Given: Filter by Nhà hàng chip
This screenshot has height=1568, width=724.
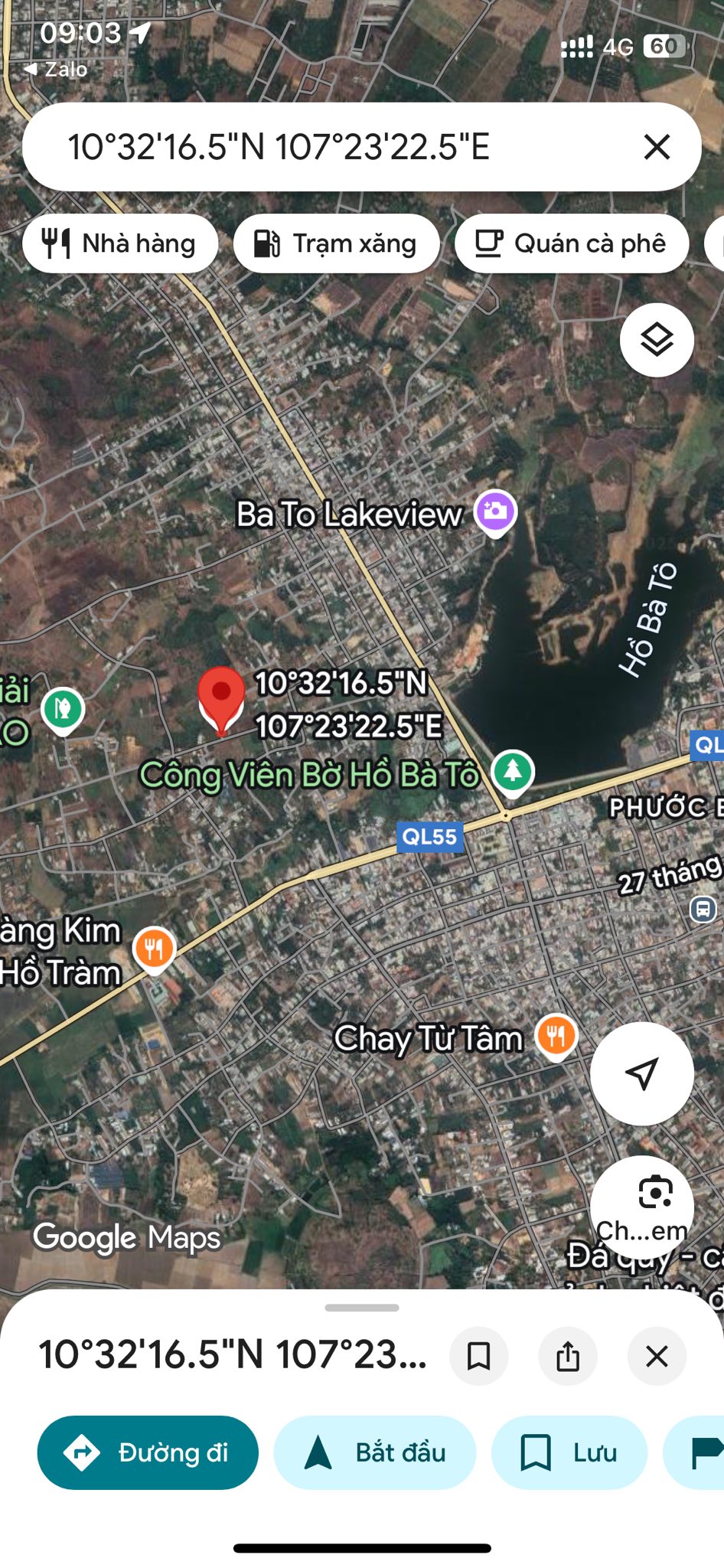Looking at the screenshot, I should pyautogui.click(x=120, y=243).
